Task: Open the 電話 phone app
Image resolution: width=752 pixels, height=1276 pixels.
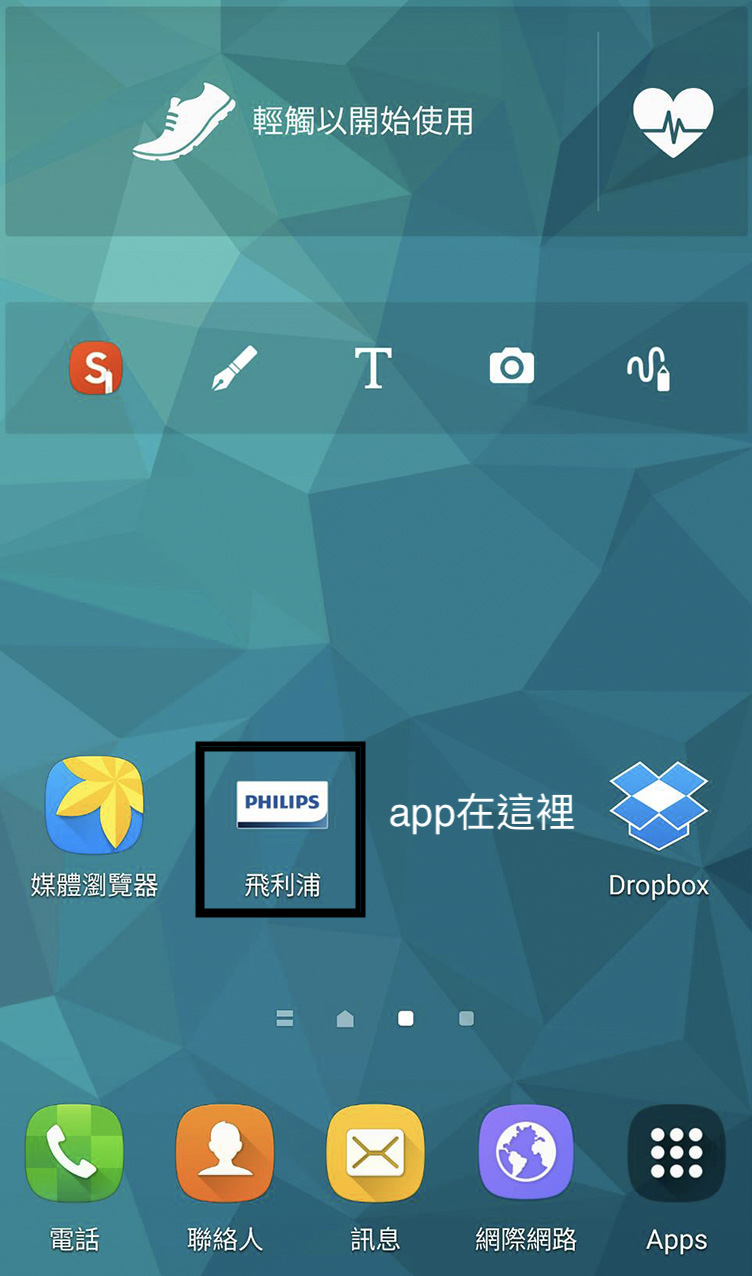Action: point(75,1153)
